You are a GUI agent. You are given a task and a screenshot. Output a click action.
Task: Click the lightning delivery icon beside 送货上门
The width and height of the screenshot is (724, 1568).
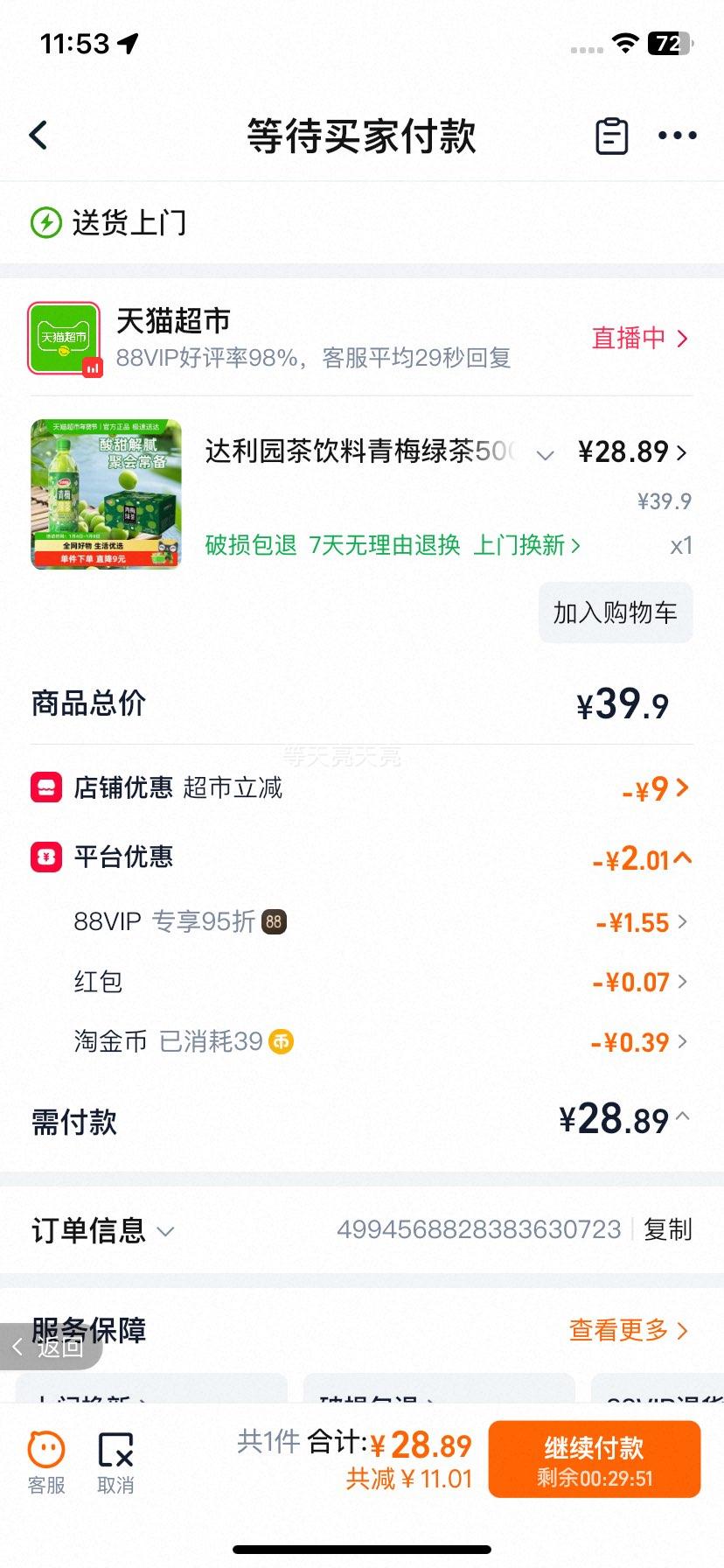tap(45, 223)
